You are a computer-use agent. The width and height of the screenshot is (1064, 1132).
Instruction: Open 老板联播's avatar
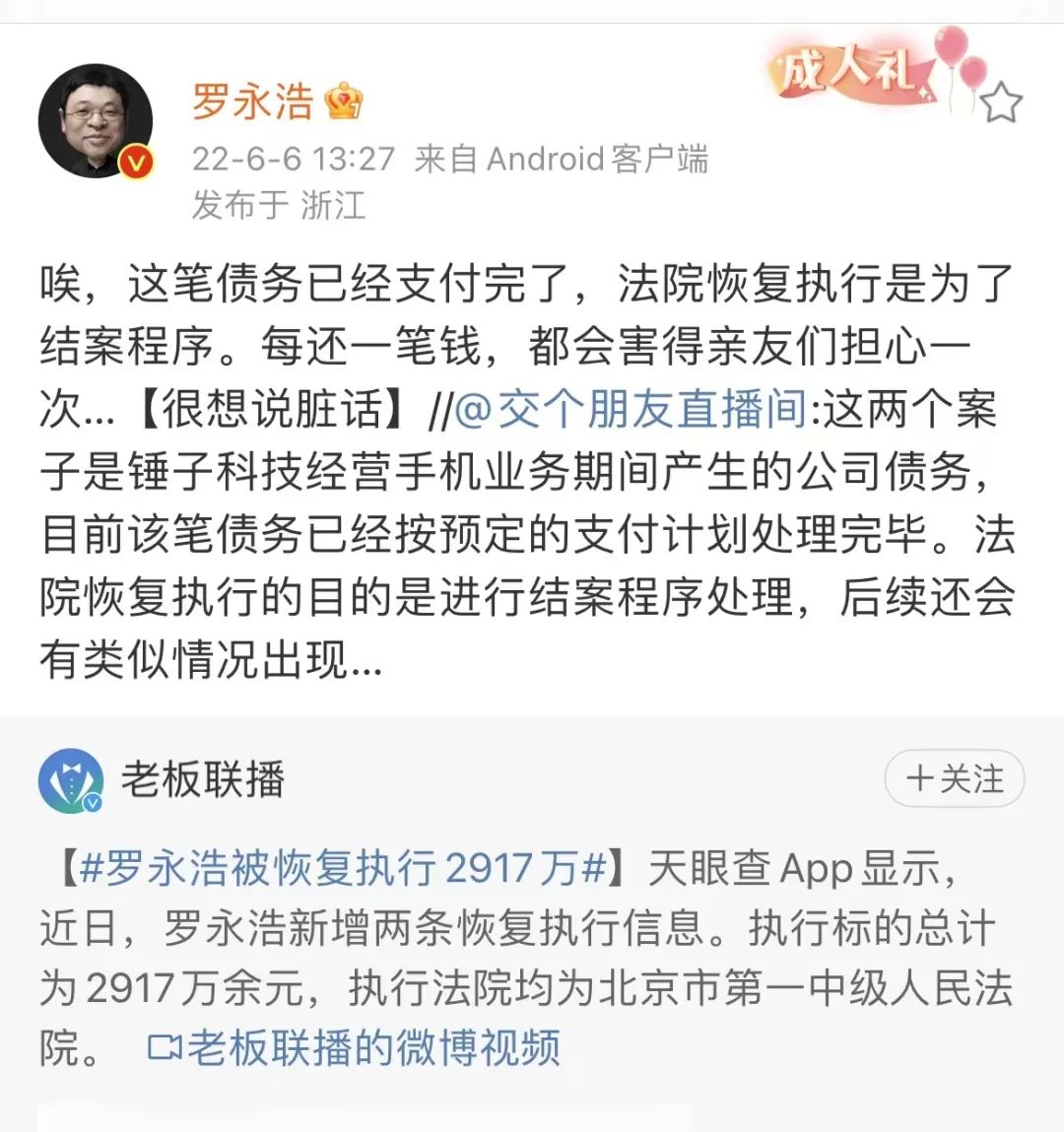pos(71,780)
